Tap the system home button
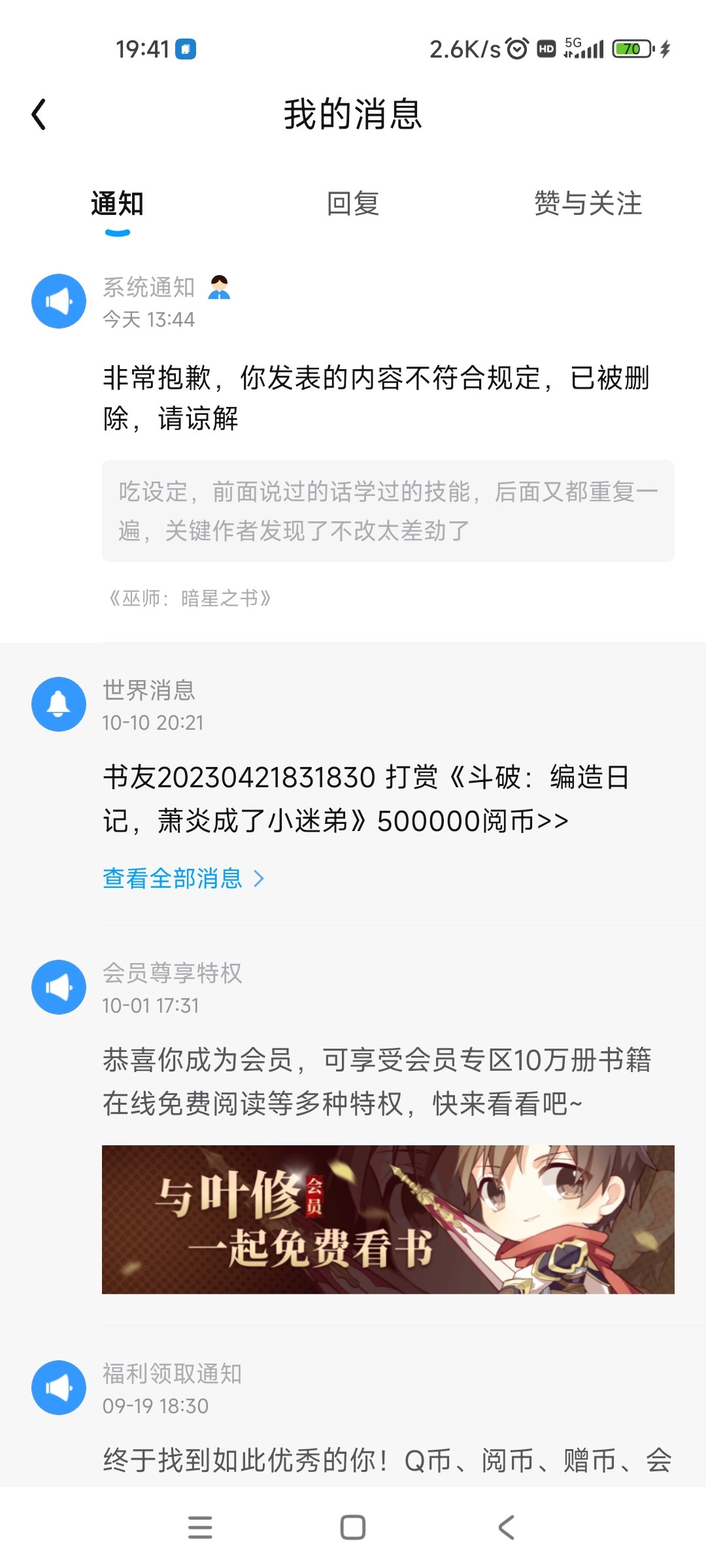The height and width of the screenshot is (1568, 706). (353, 1527)
